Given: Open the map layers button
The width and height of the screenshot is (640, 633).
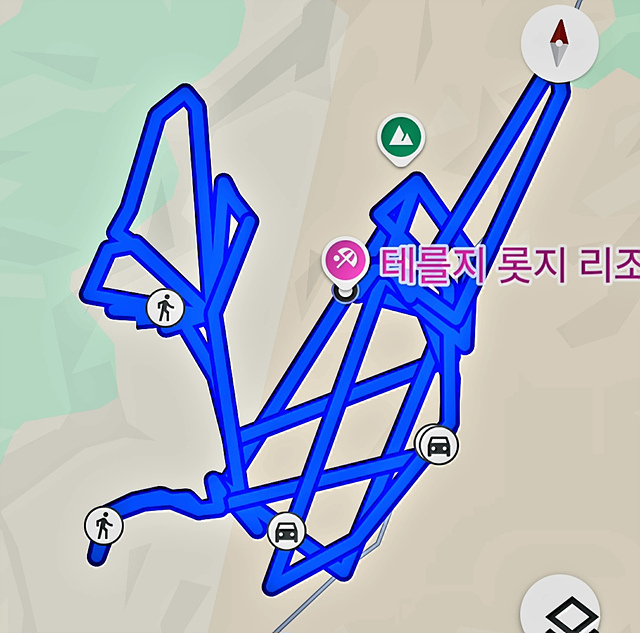Looking at the screenshot, I should click(562, 610).
